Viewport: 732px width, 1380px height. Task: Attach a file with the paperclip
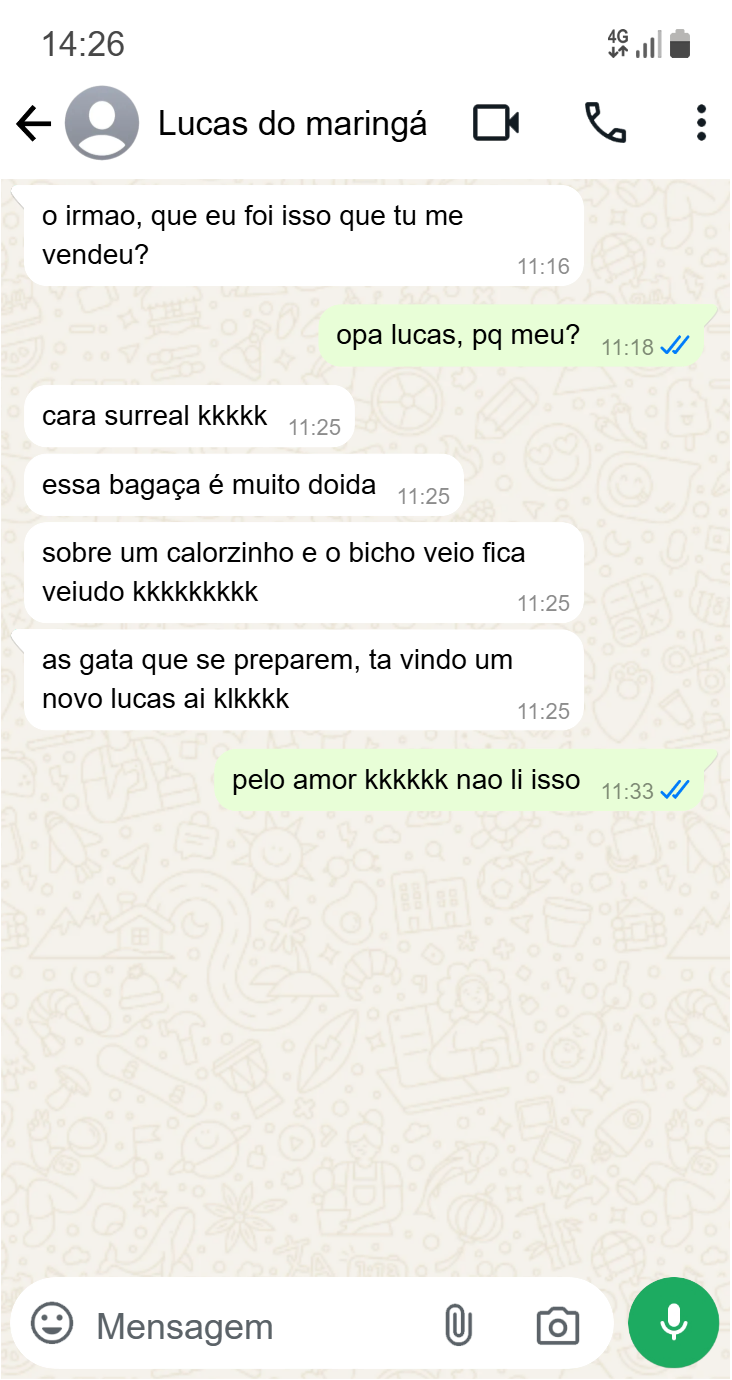point(457,1326)
